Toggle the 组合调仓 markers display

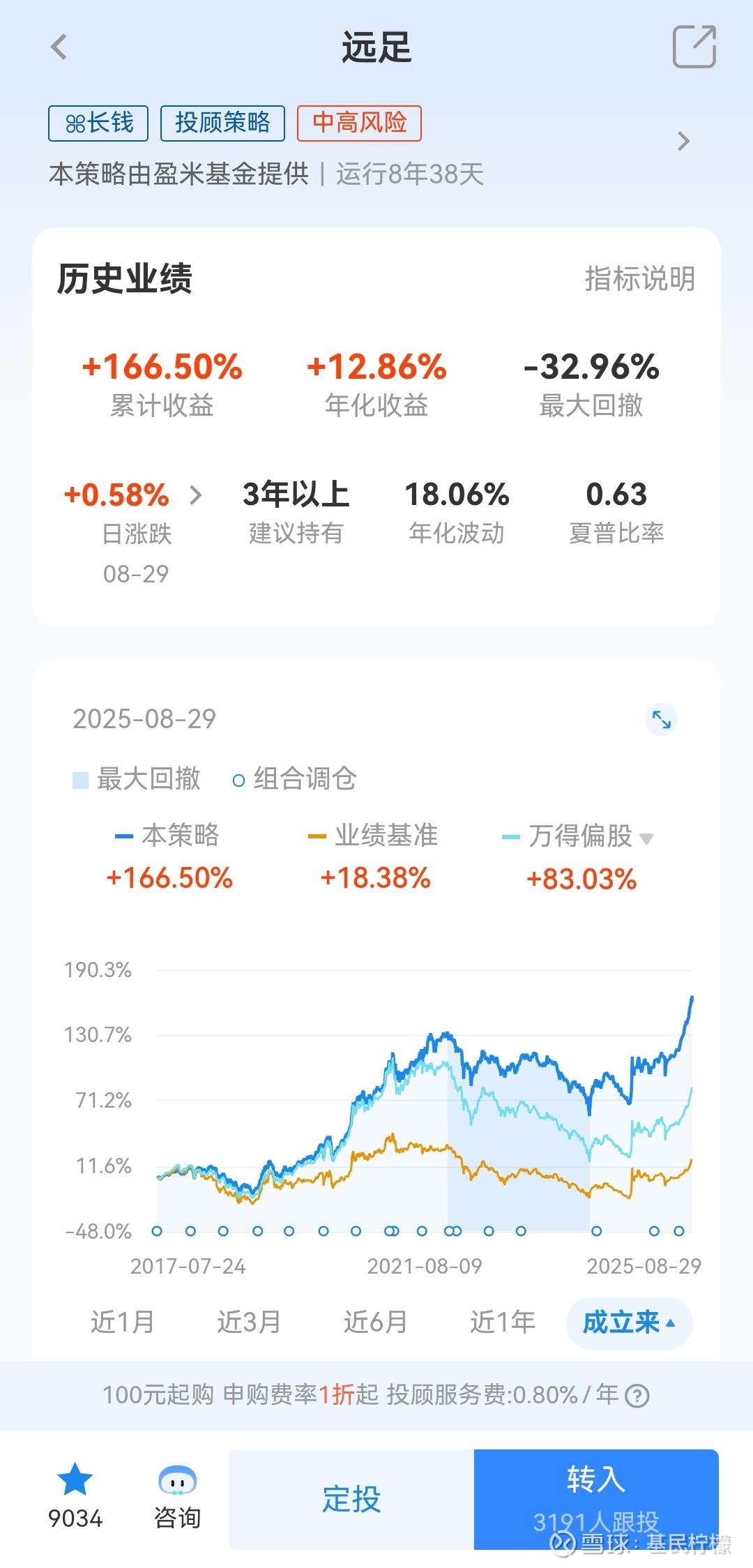pyautogui.click(x=296, y=780)
